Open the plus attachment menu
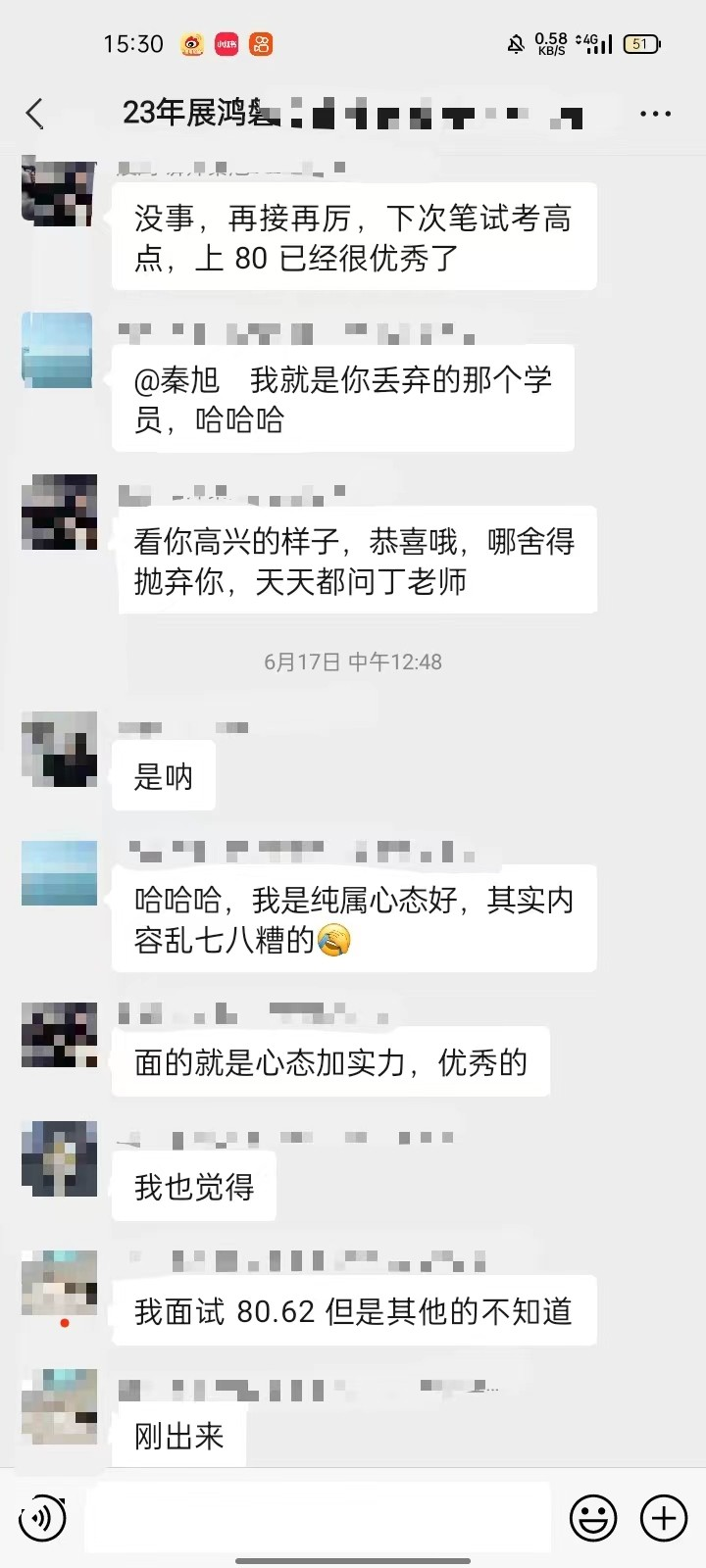Viewport: 706px width, 1568px height. pyautogui.click(x=664, y=1518)
